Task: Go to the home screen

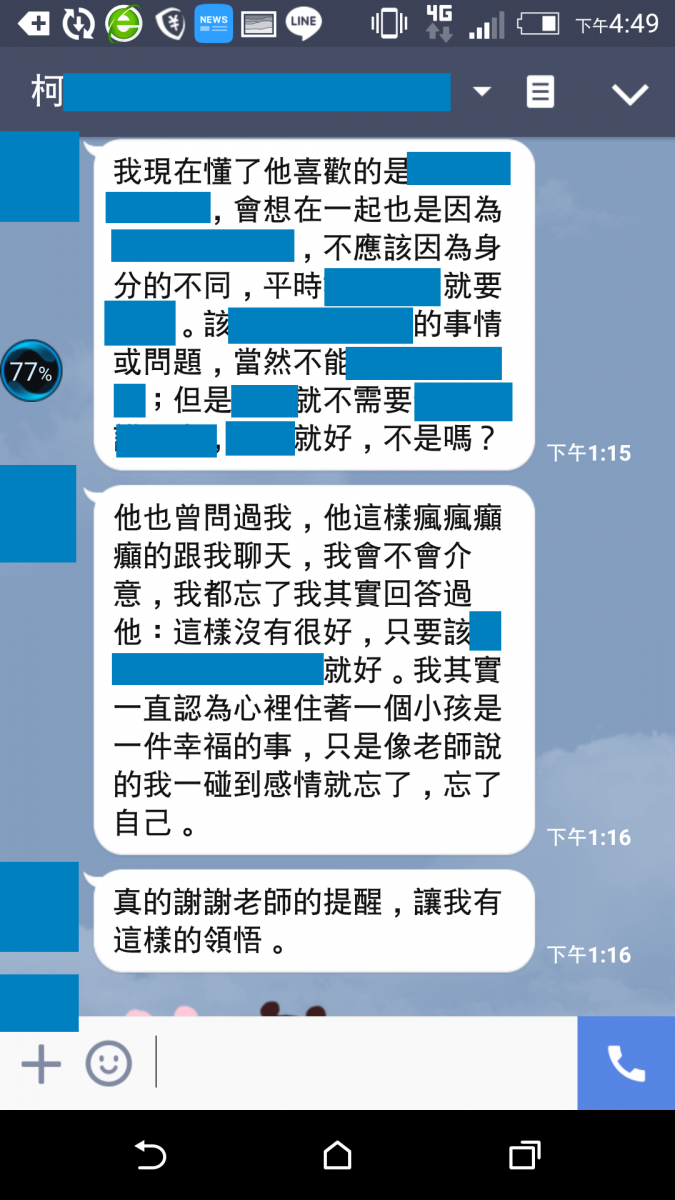Action: pyautogui.click(x=338, y=1156)
